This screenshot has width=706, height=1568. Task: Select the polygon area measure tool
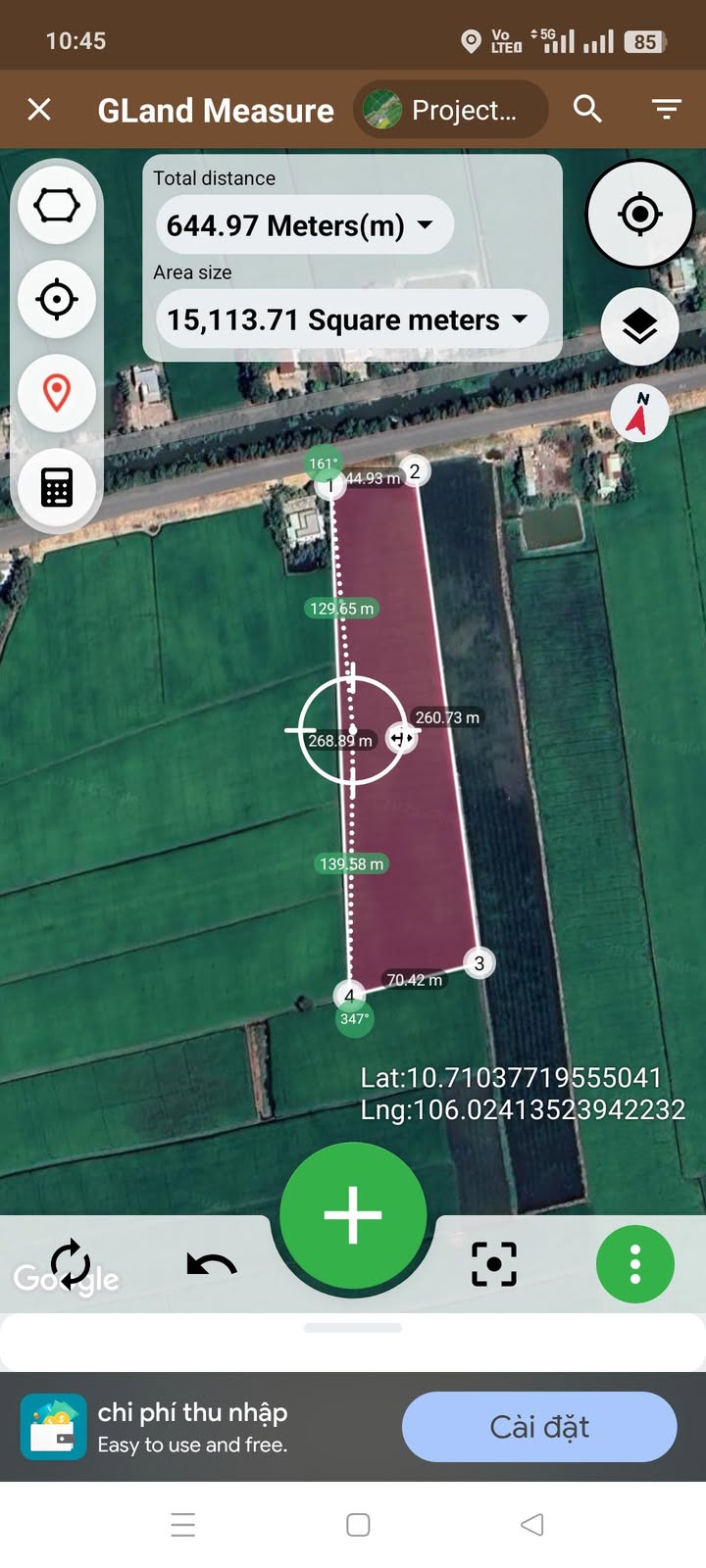point(57,206)
